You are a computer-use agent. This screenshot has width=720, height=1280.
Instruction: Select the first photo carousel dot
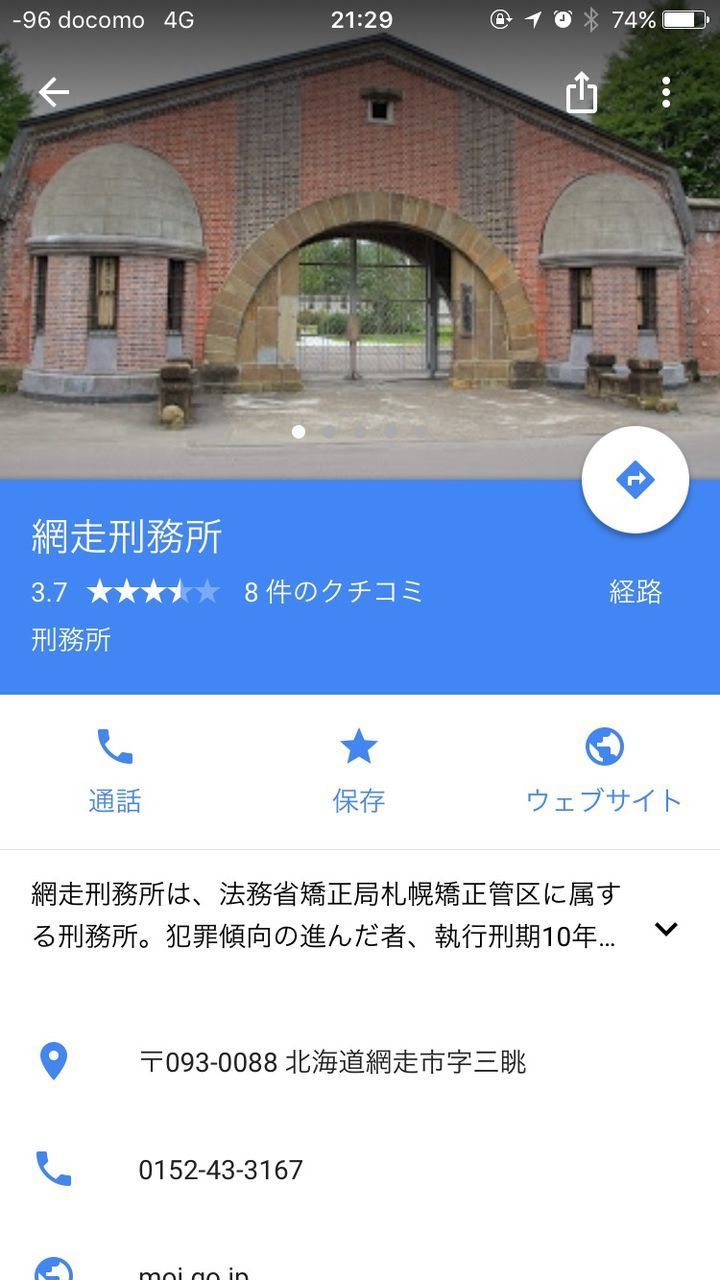297,433
